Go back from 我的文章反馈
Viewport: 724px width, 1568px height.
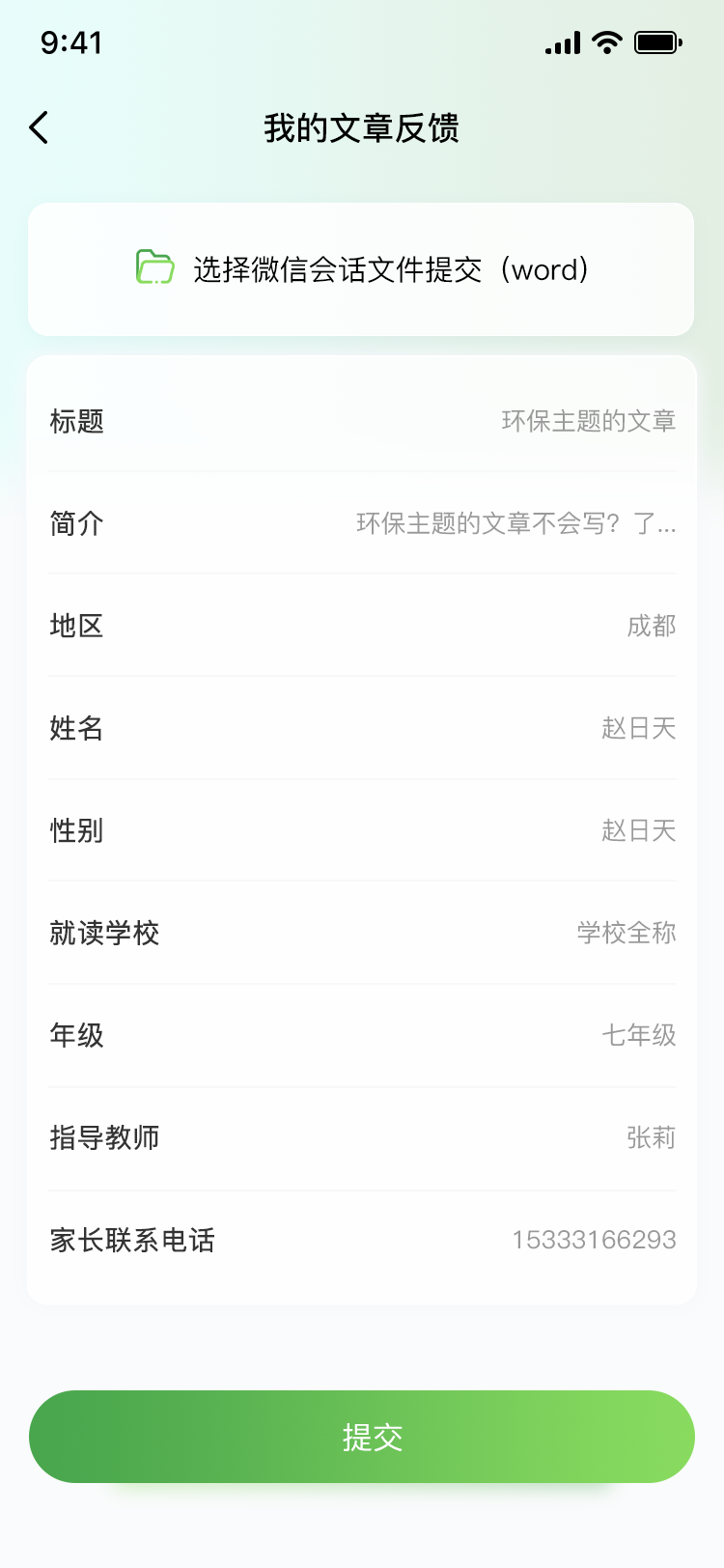pos(39,127)
